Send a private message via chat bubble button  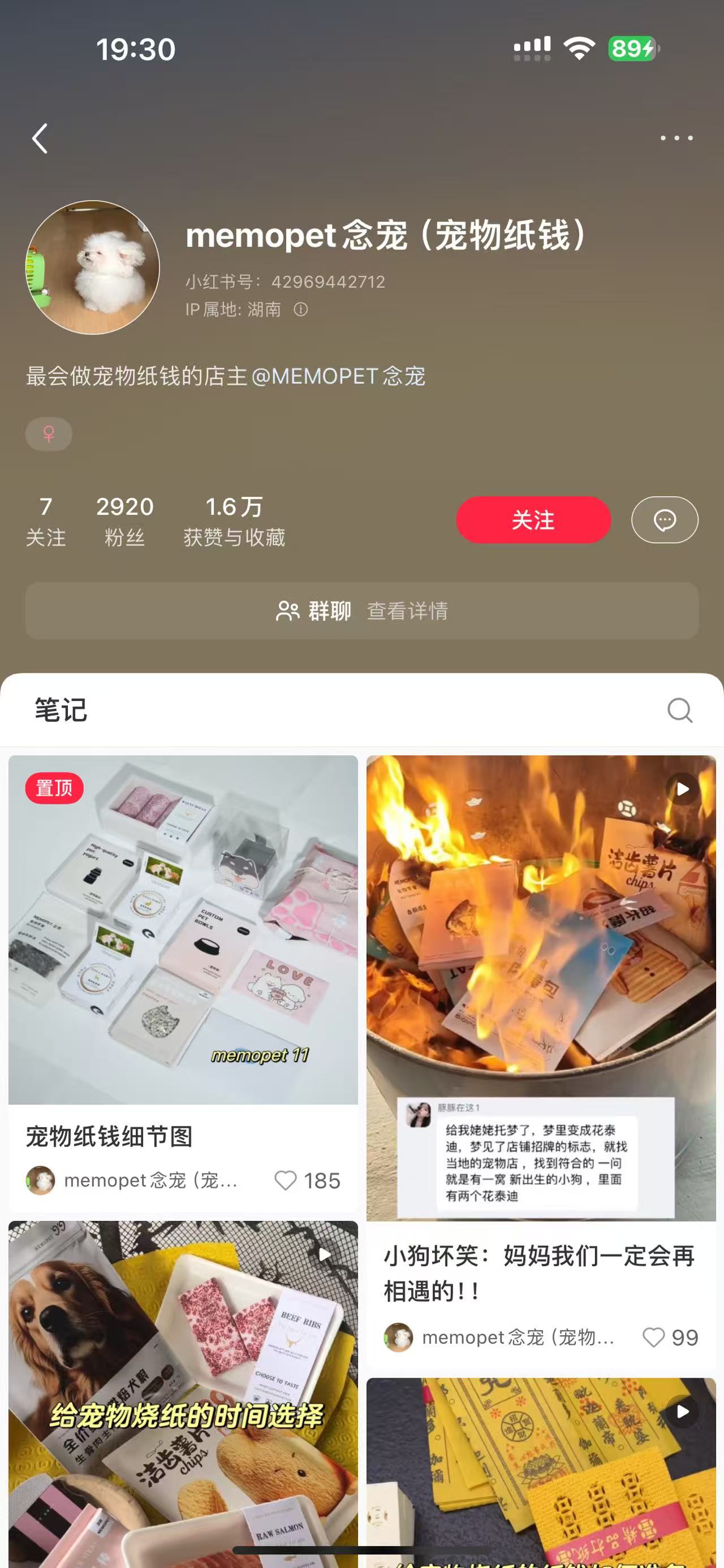tap(664, 520)
